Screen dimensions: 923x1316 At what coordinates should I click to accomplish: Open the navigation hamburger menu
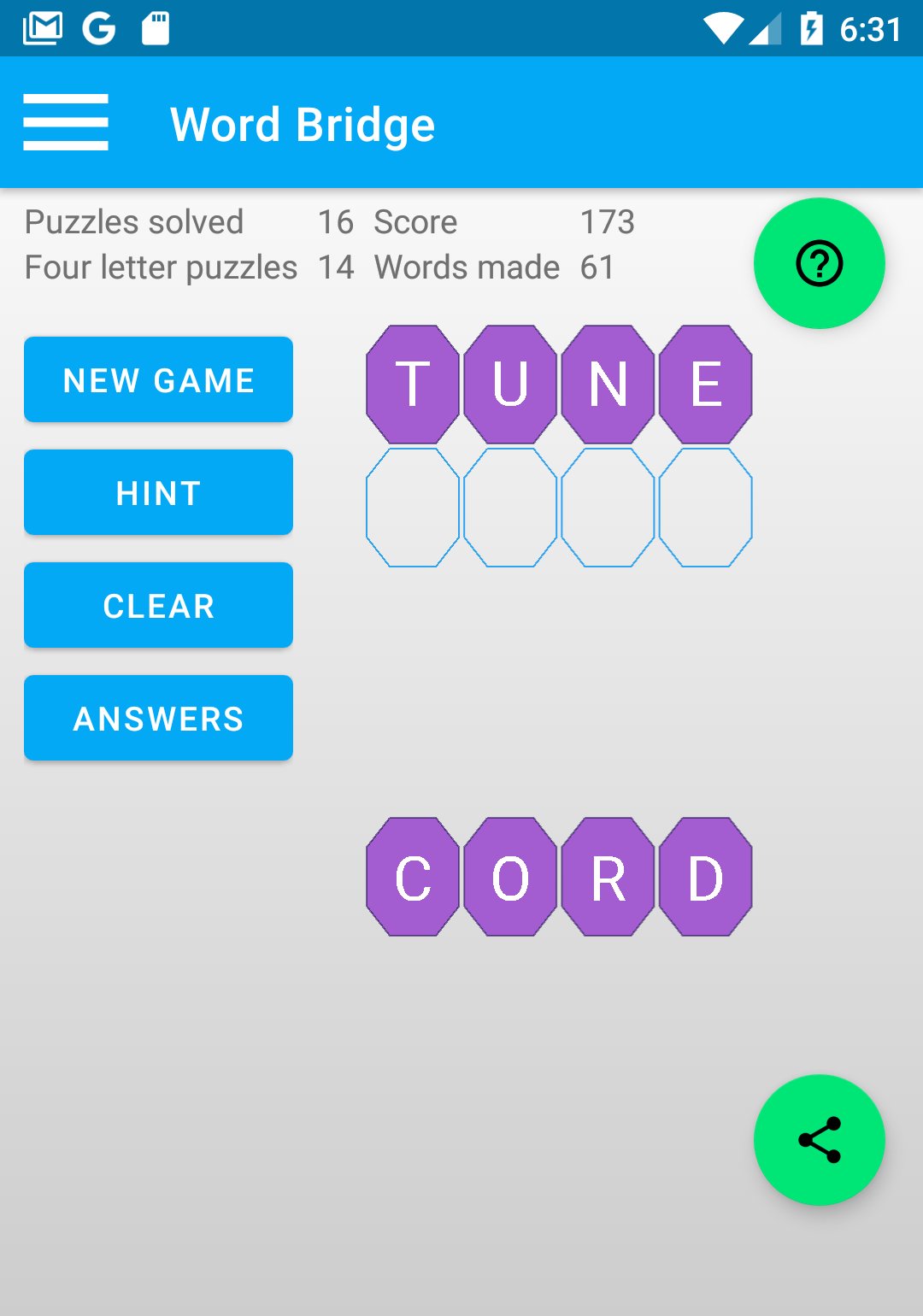tap(66, 122)
